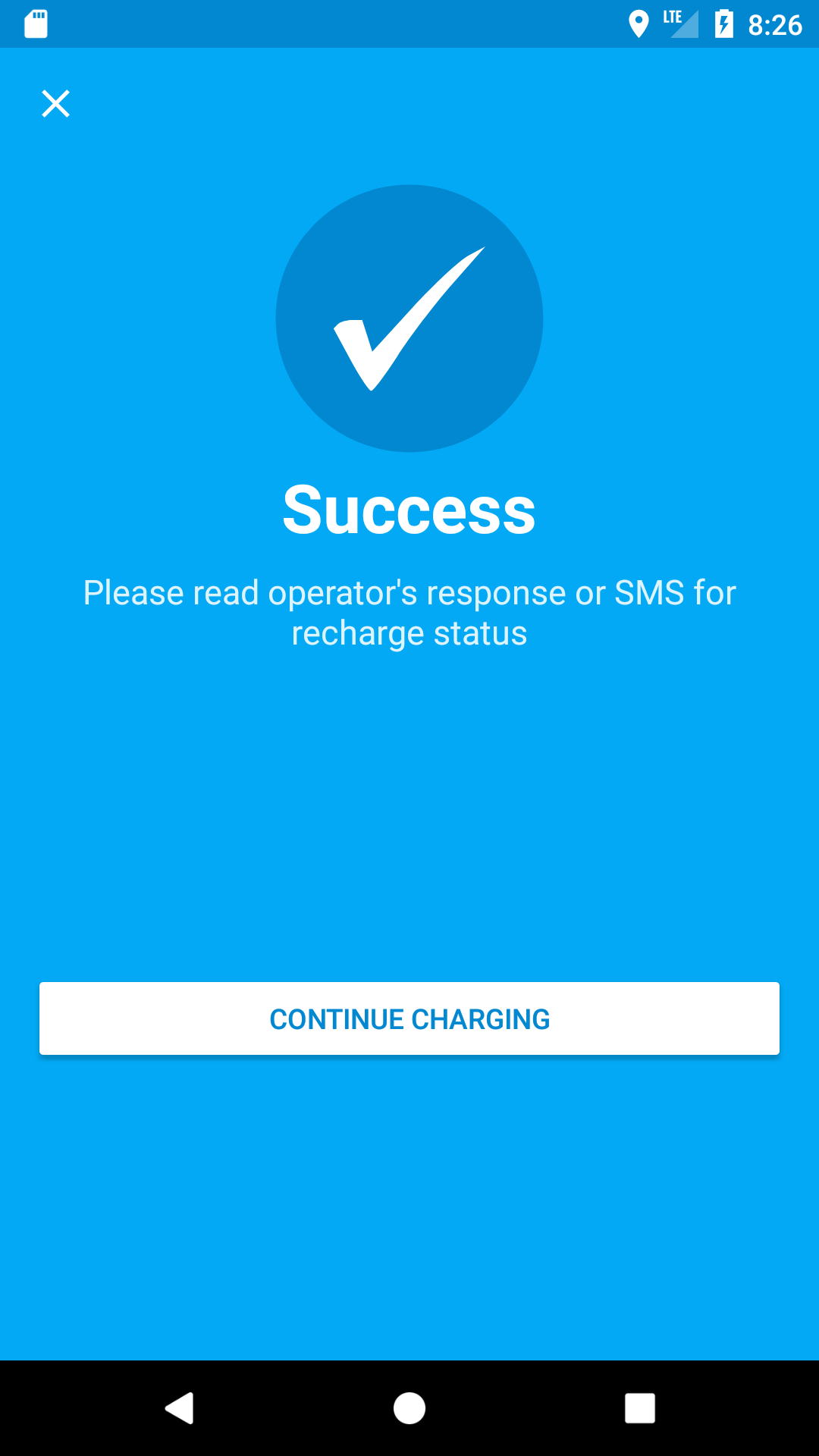
Task: Tap the Continue Charging button
Action: [409, 1018]
